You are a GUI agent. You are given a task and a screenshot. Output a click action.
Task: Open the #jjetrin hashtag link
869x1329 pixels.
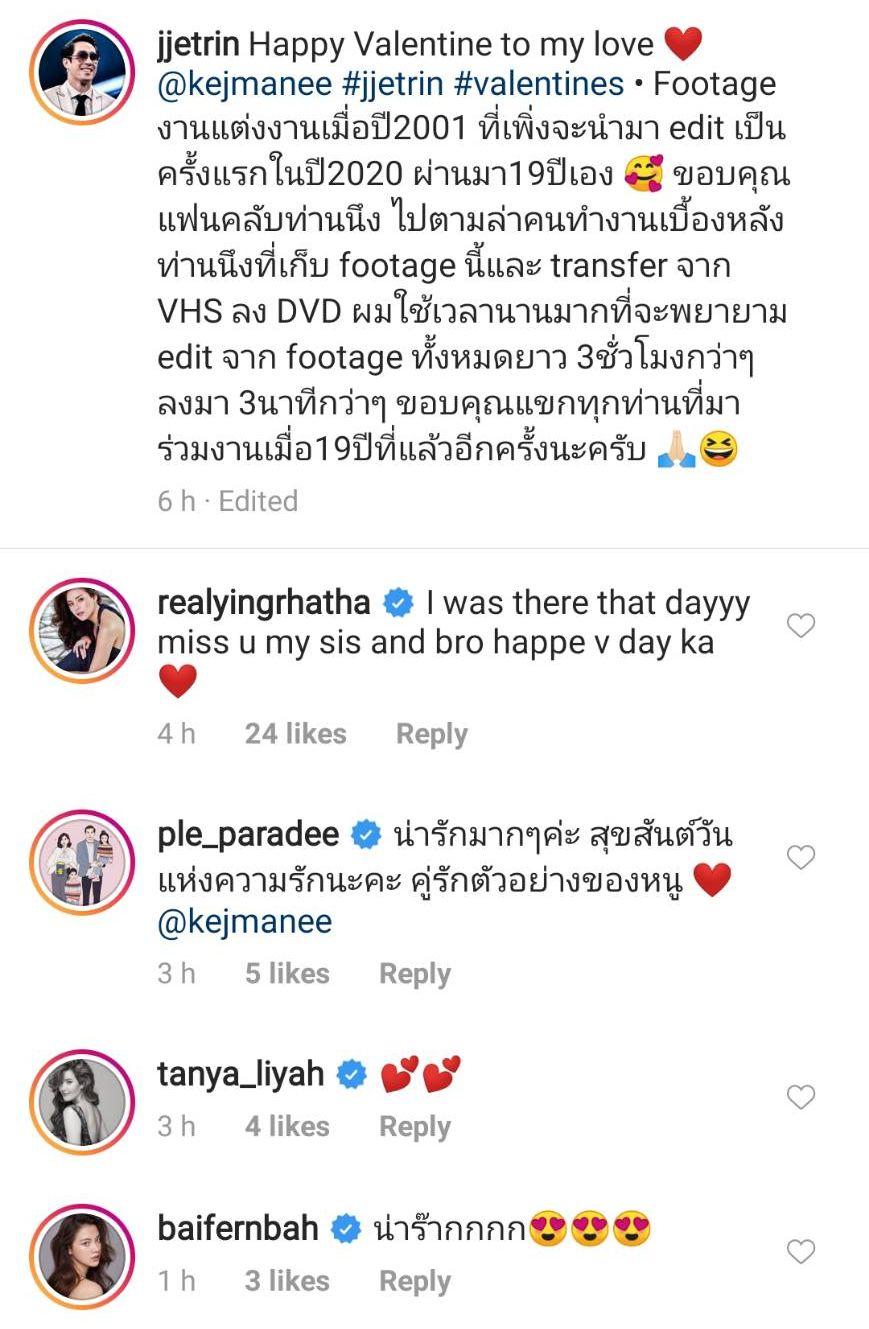click(x=391, y=84)
